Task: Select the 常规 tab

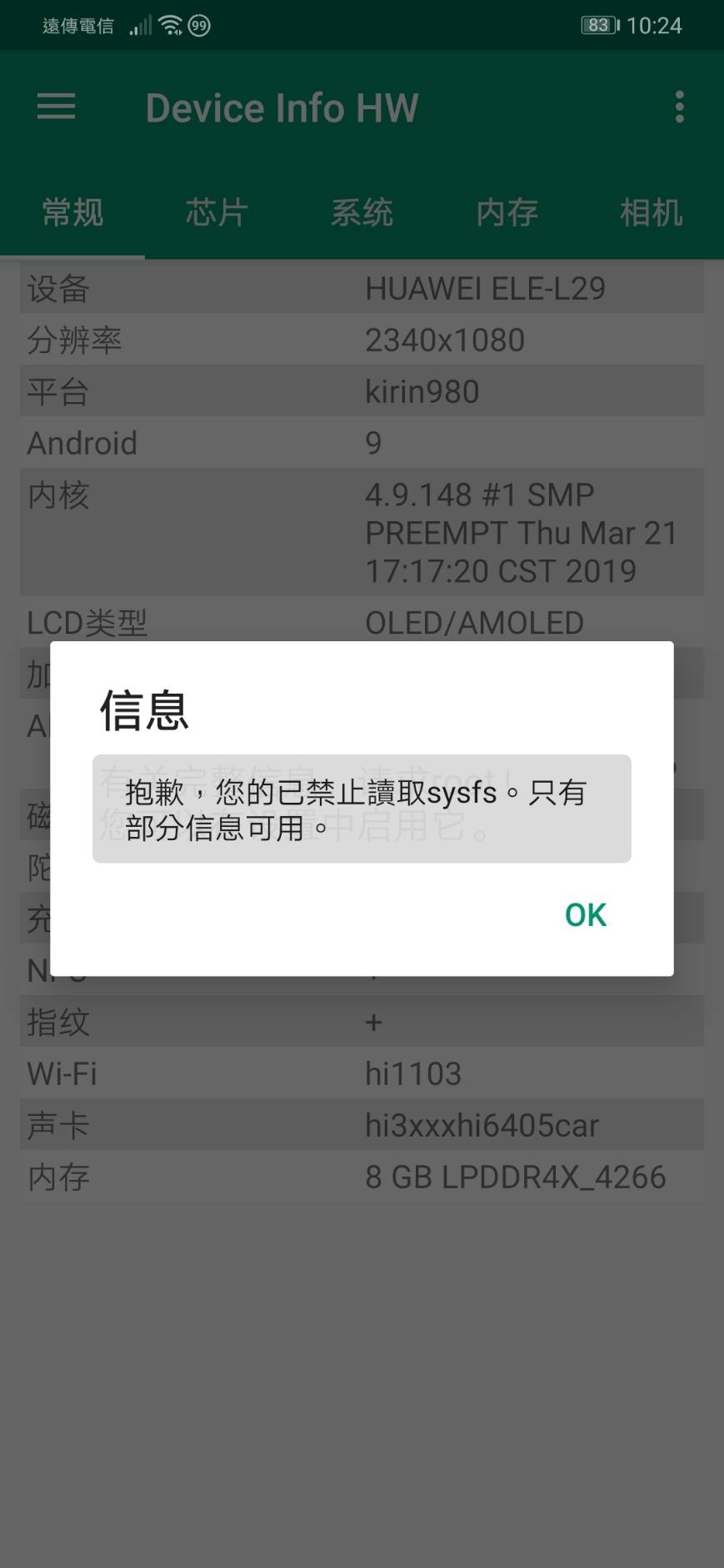Action: (x=72, y=212)
